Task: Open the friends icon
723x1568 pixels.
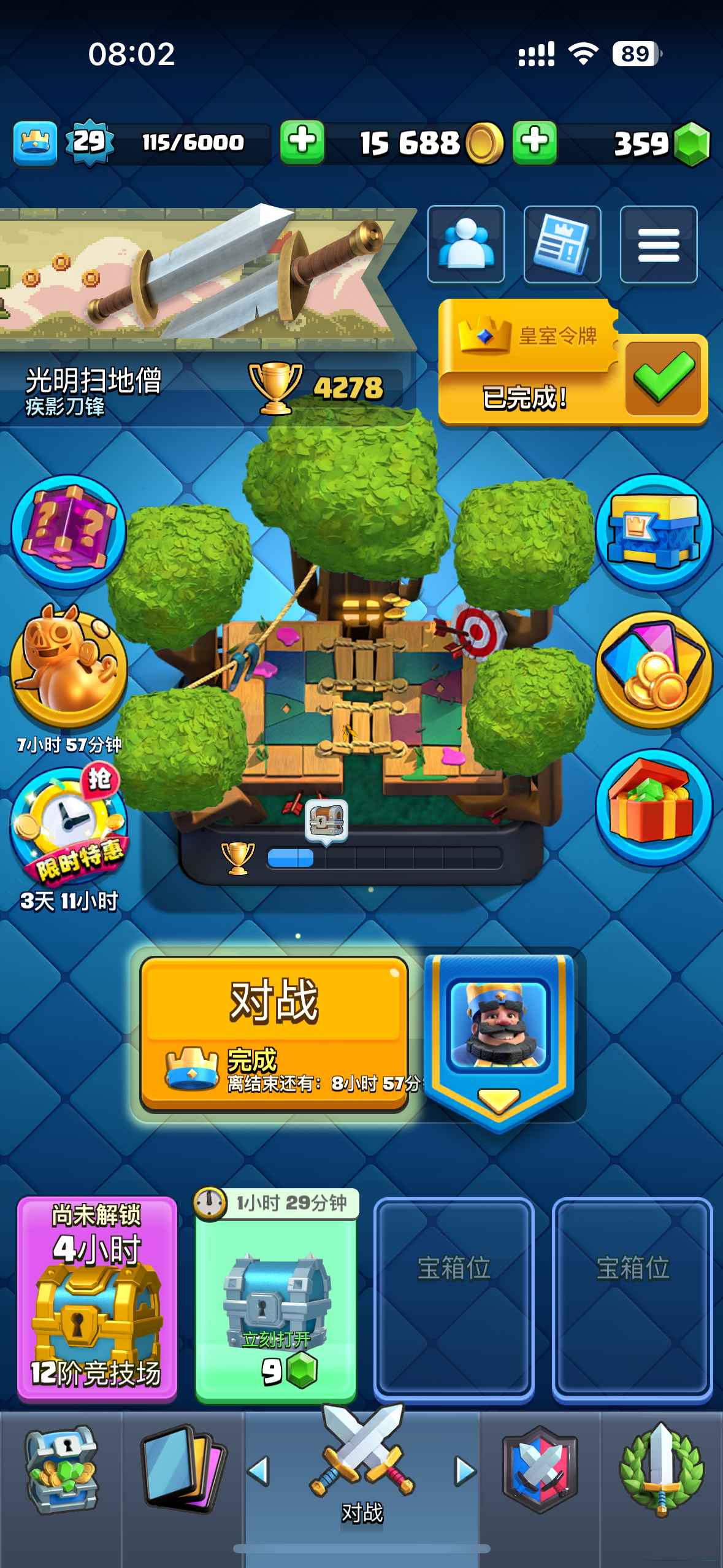Action: [x=465, y=244]
